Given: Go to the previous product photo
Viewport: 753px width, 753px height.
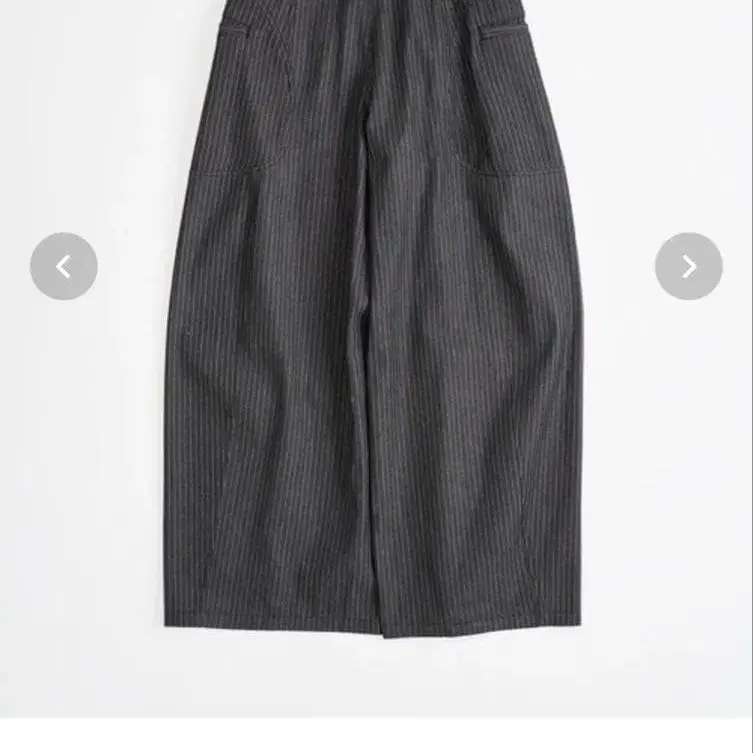Looking at the screenshot, I should click(64, 267).
